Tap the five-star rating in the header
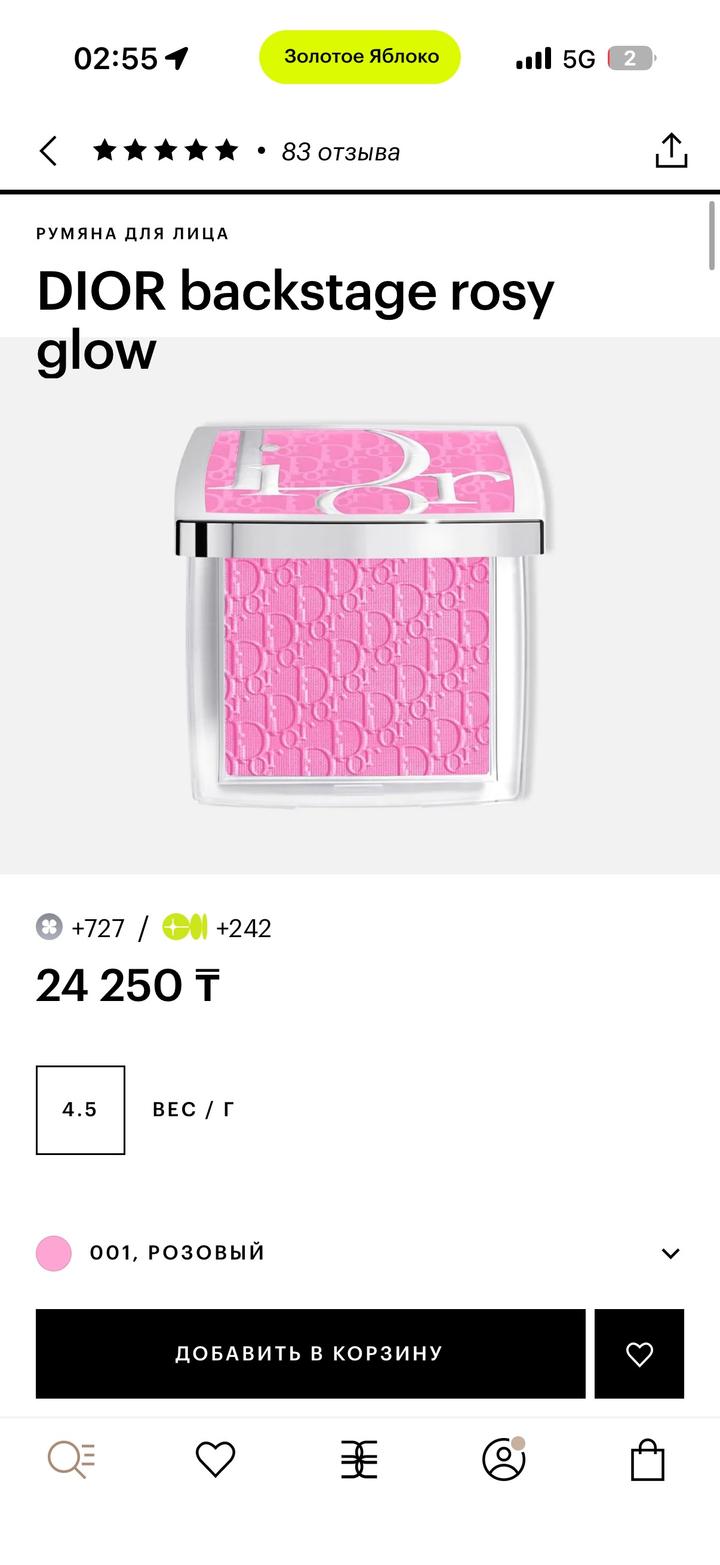 (168, 150)
